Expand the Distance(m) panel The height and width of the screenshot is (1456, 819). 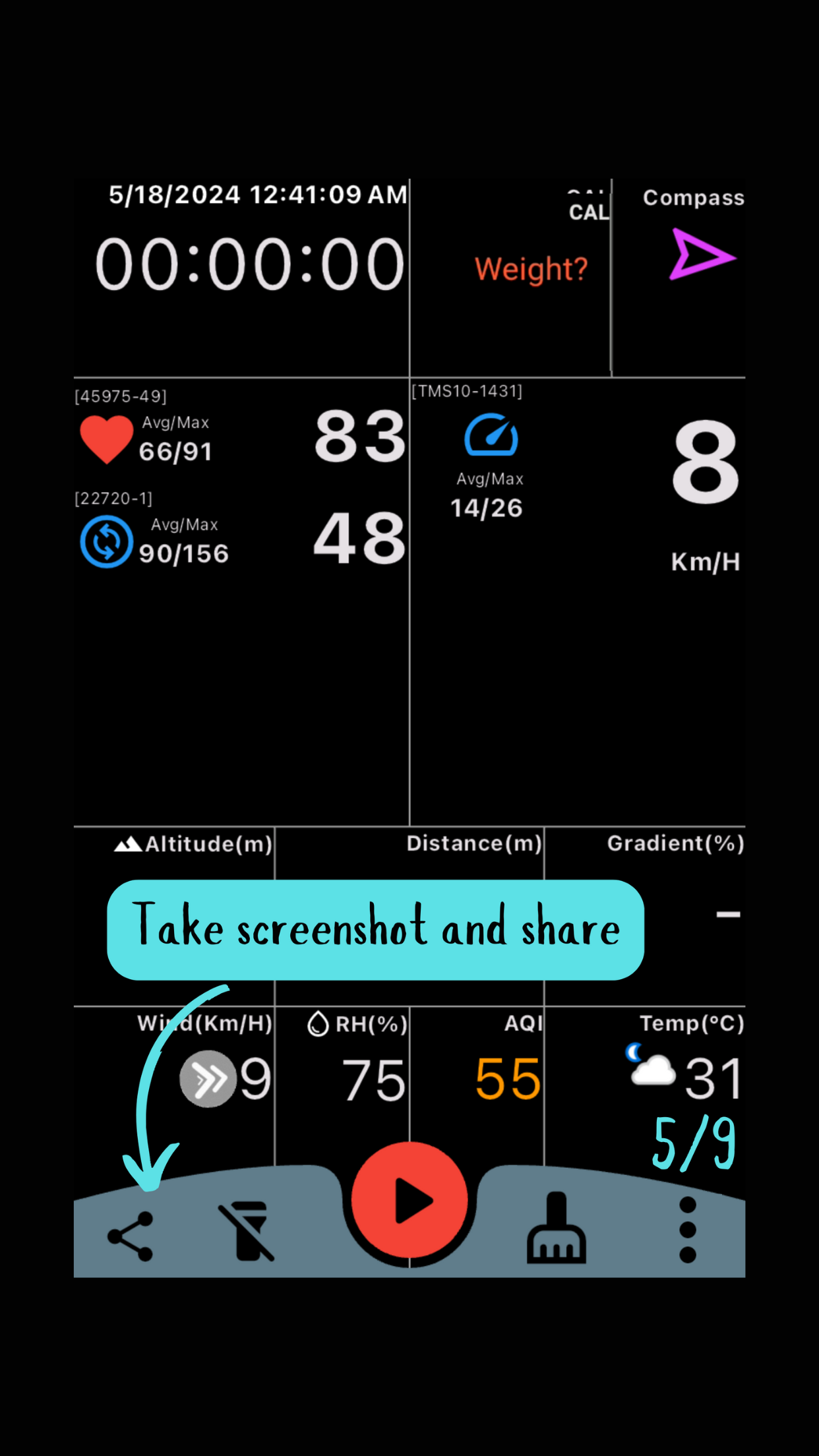click(474, 842)
